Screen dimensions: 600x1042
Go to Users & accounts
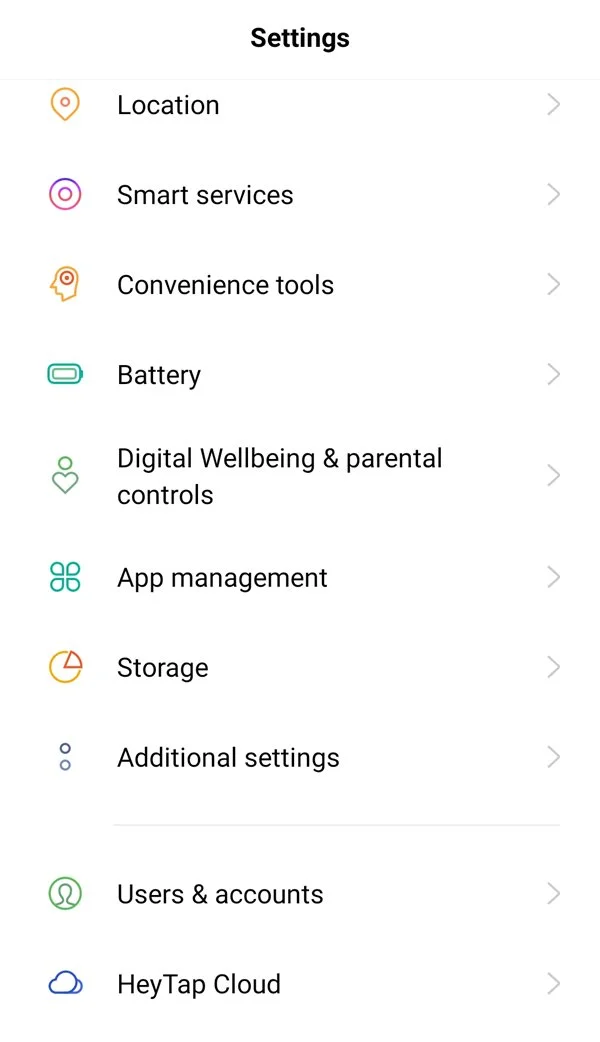[300, 894]
